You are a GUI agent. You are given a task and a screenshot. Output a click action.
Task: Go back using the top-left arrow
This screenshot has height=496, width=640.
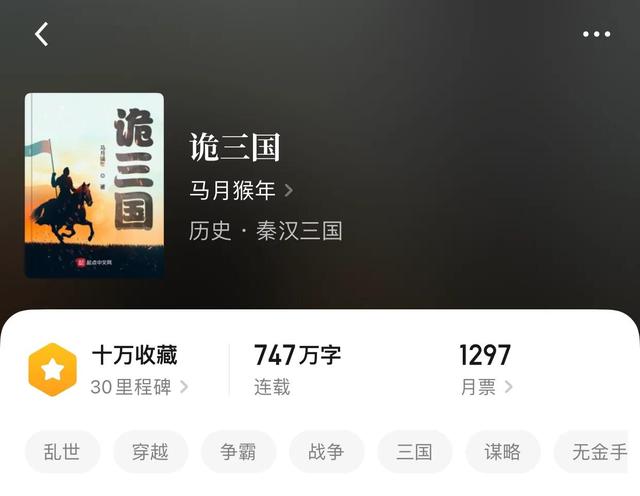coord(42,34)
